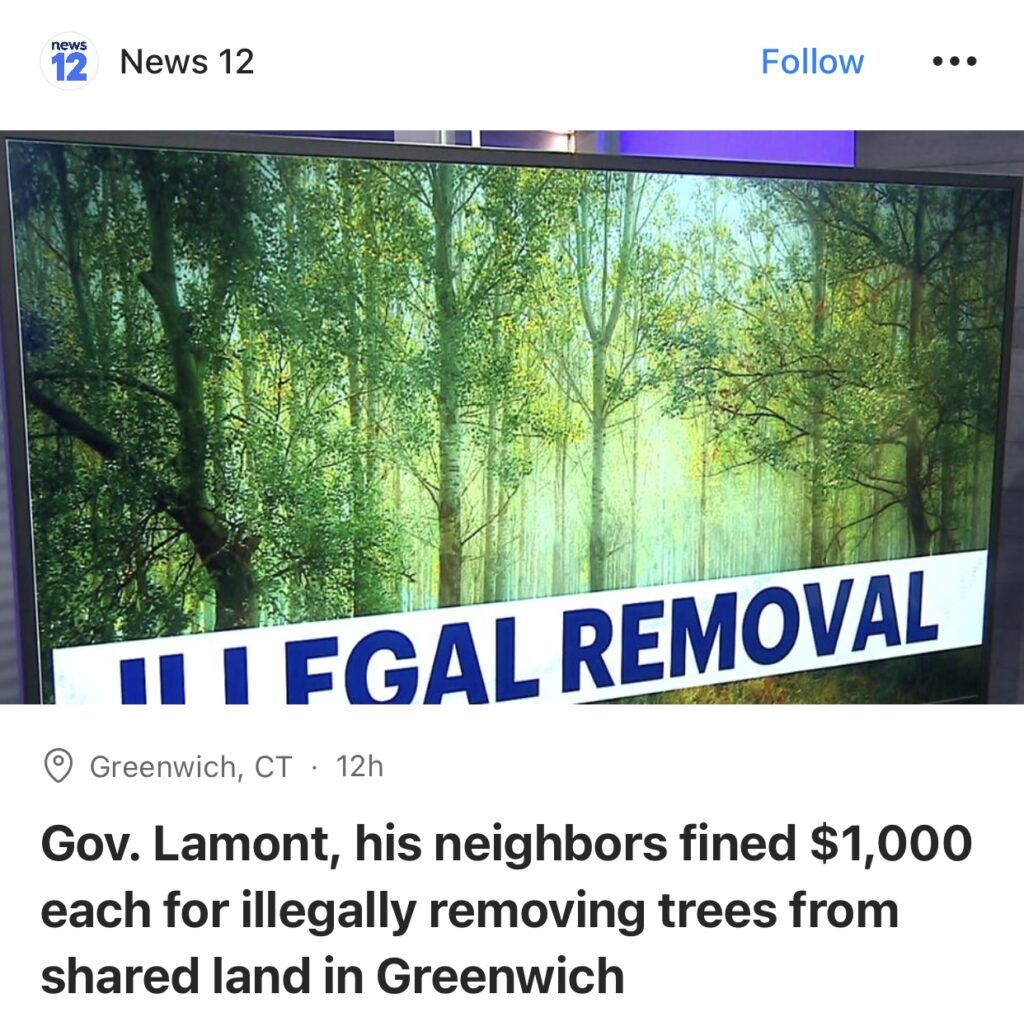Open the News 12 publisher profile
This screenshot has width=1024, height=1022.
(x=186, y=62)
